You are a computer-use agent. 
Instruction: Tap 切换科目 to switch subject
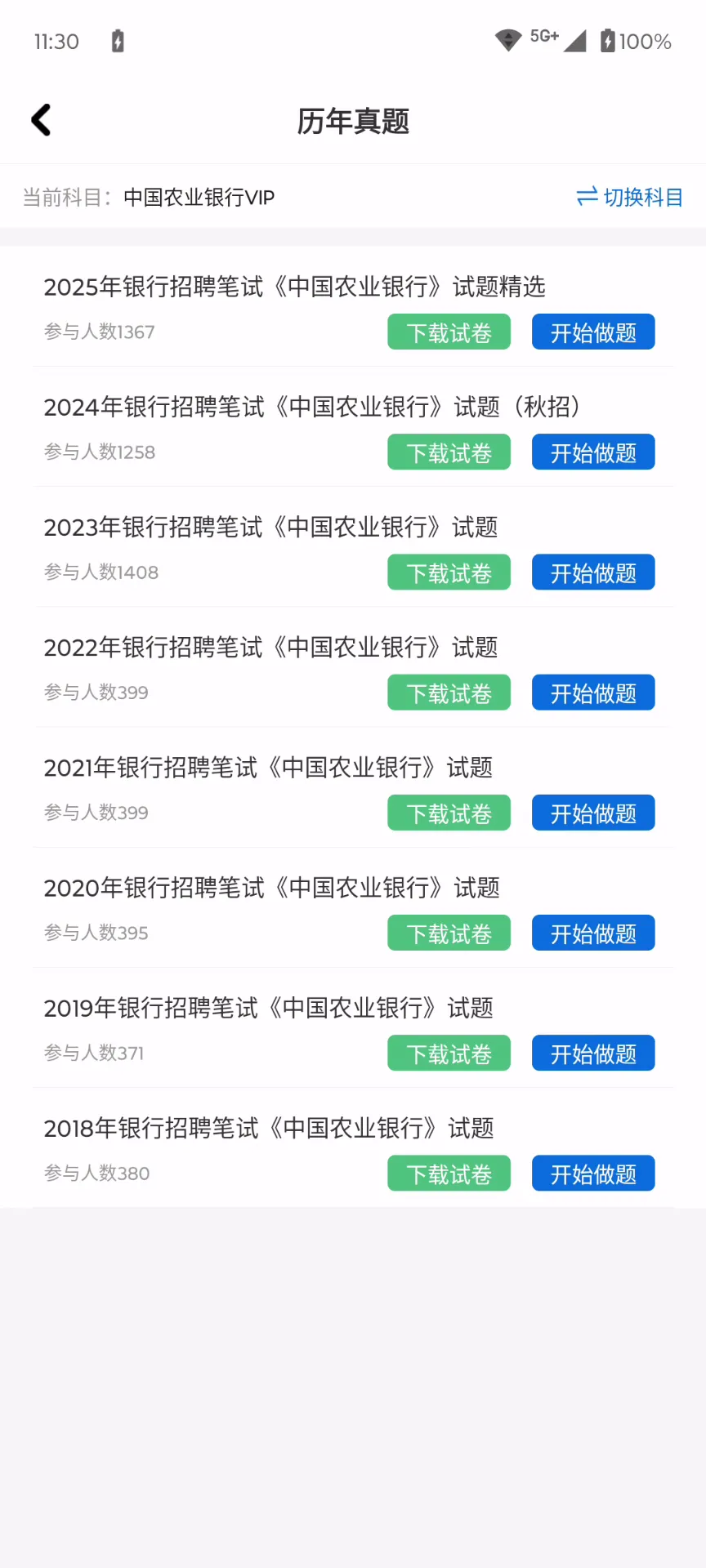pyautogui.click(x=629, y=197)
